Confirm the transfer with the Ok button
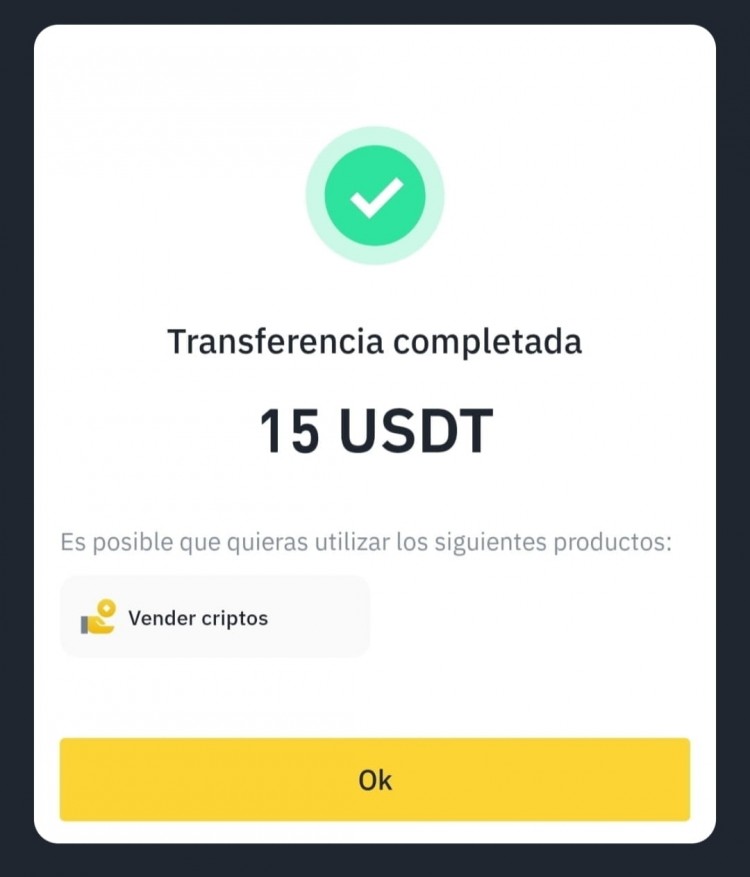Image resolution: width=750 pixels, height=877 pixels. pyautogui.click(x=374, y=780)
